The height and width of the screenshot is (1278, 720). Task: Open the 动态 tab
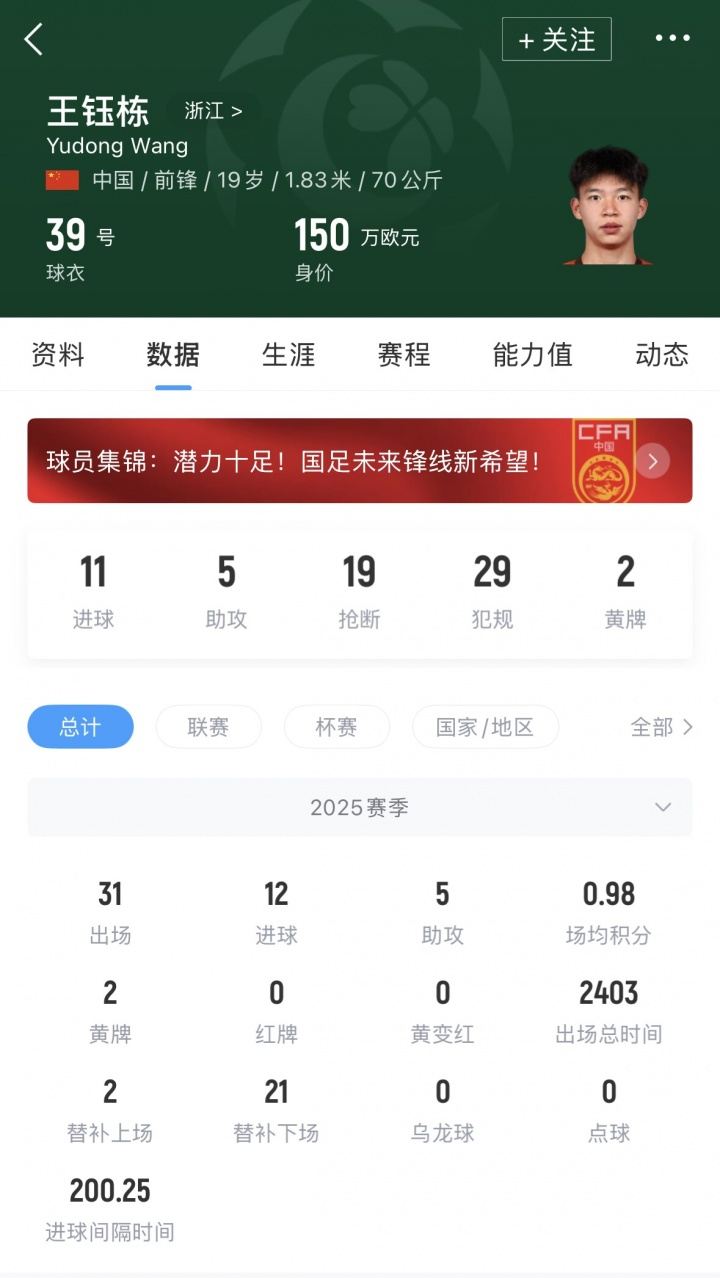(662, 355)
